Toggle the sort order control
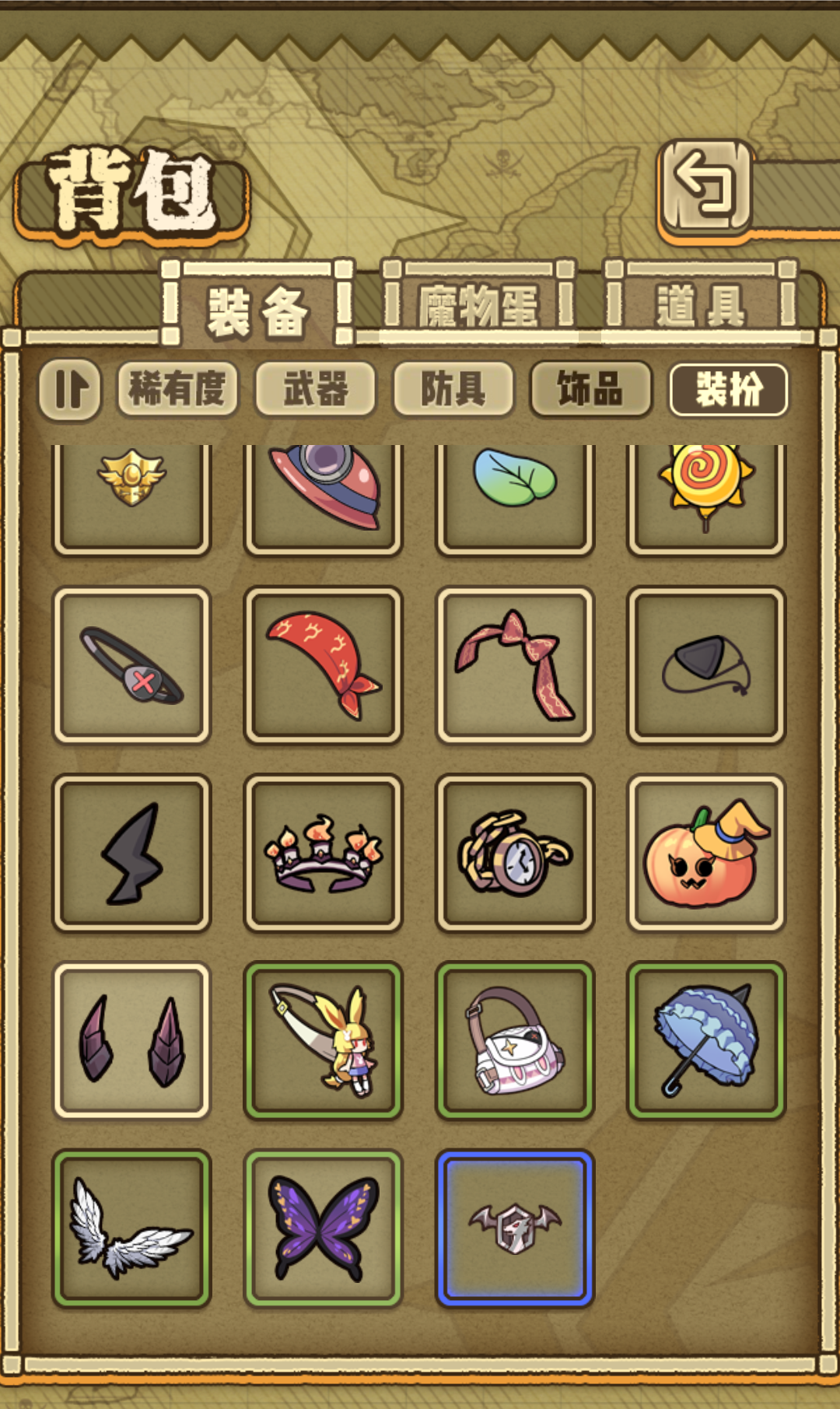Viewport: 840px width, 1409px height. coord(70,389)
